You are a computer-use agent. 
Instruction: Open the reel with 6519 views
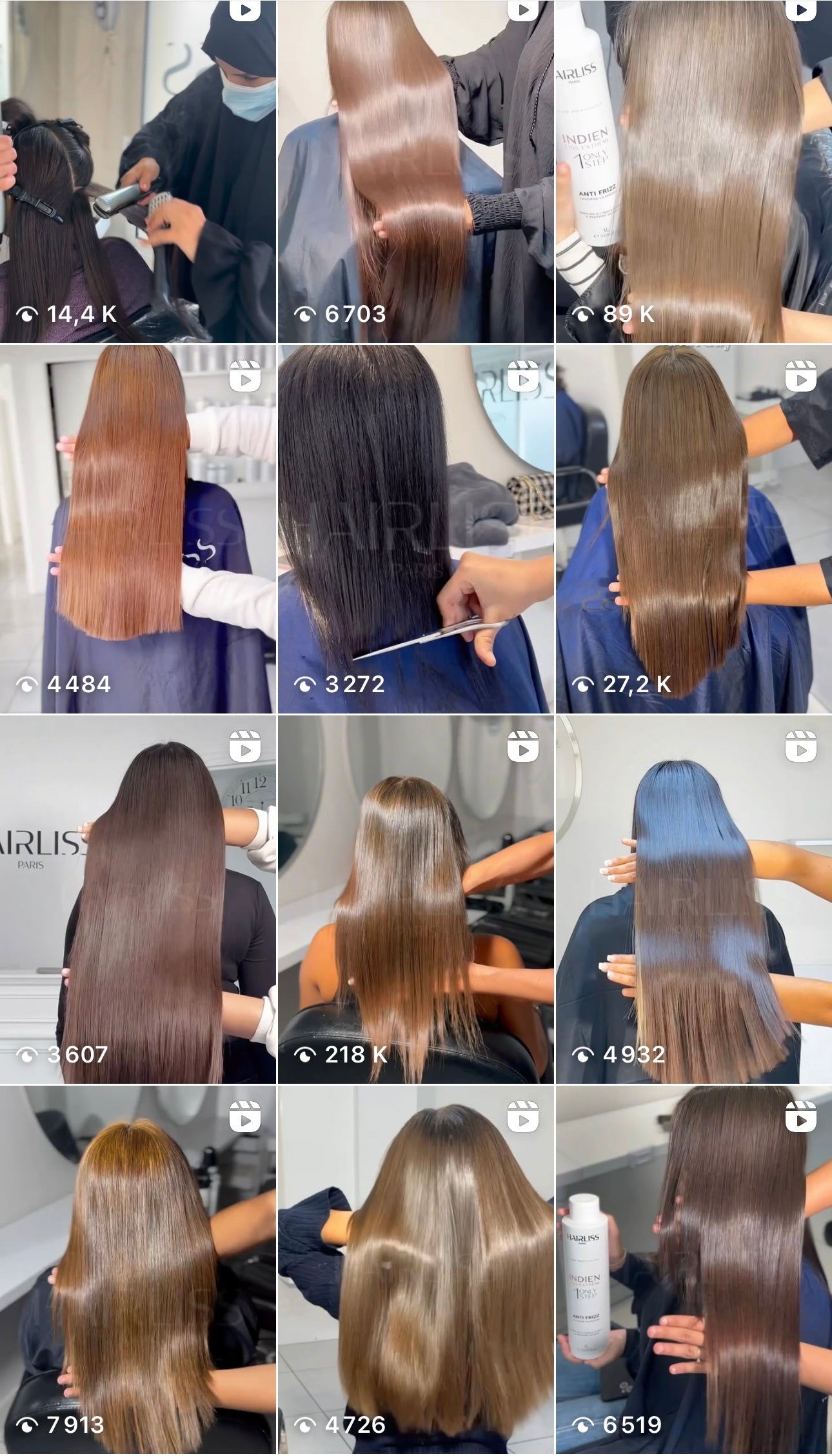(694, 1270)
